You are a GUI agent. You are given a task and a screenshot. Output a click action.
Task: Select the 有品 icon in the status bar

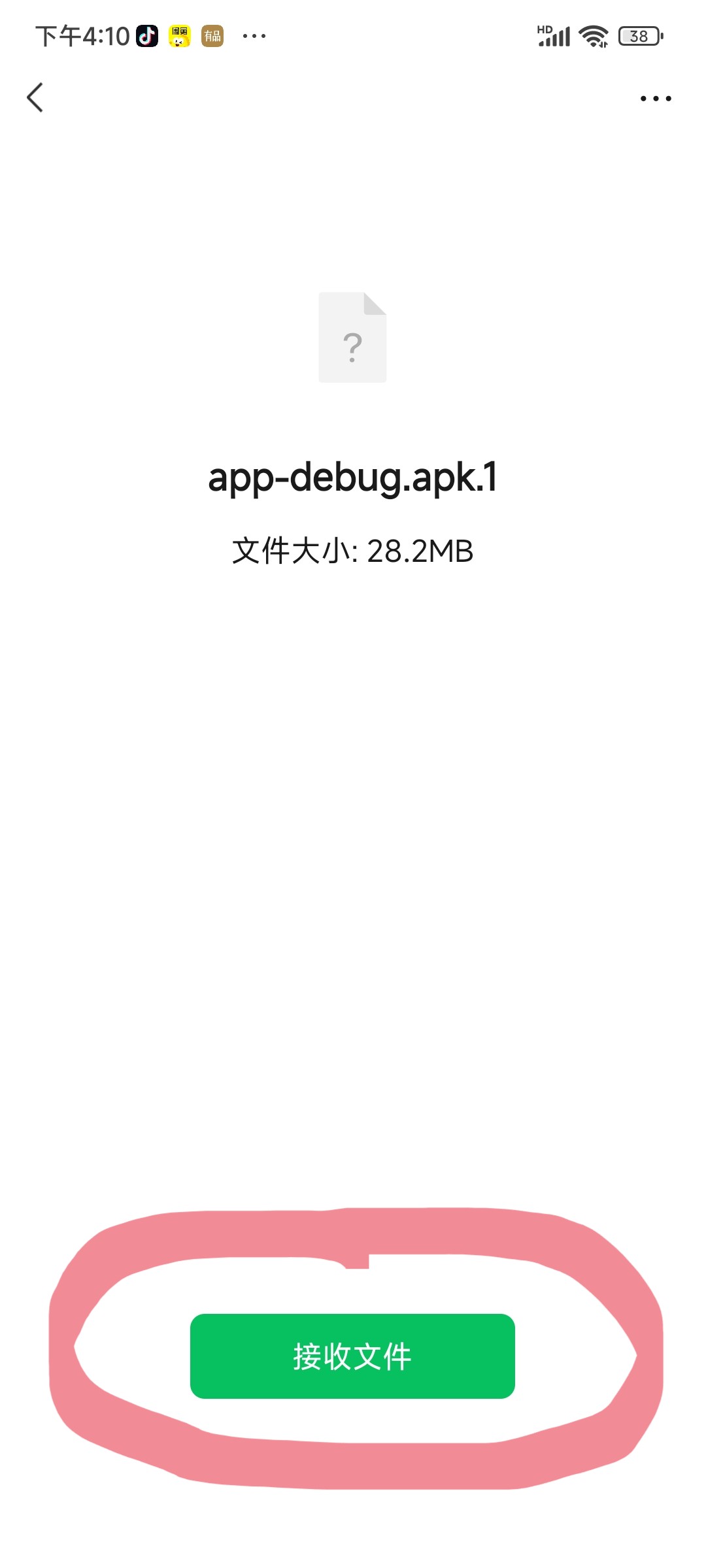[211, 36]
